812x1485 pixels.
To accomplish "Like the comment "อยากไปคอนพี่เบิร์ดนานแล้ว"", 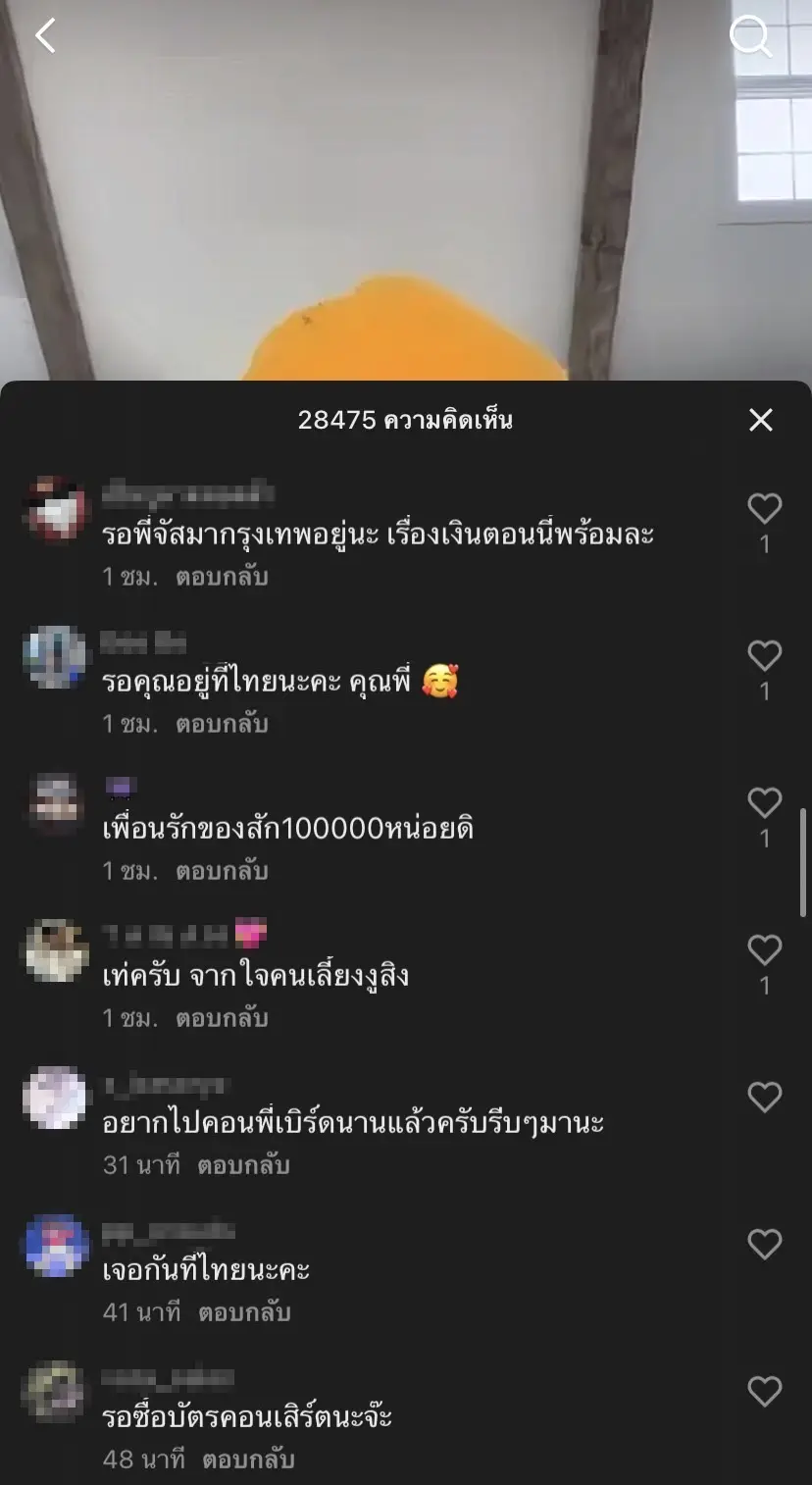I will tap(765, 1098).
